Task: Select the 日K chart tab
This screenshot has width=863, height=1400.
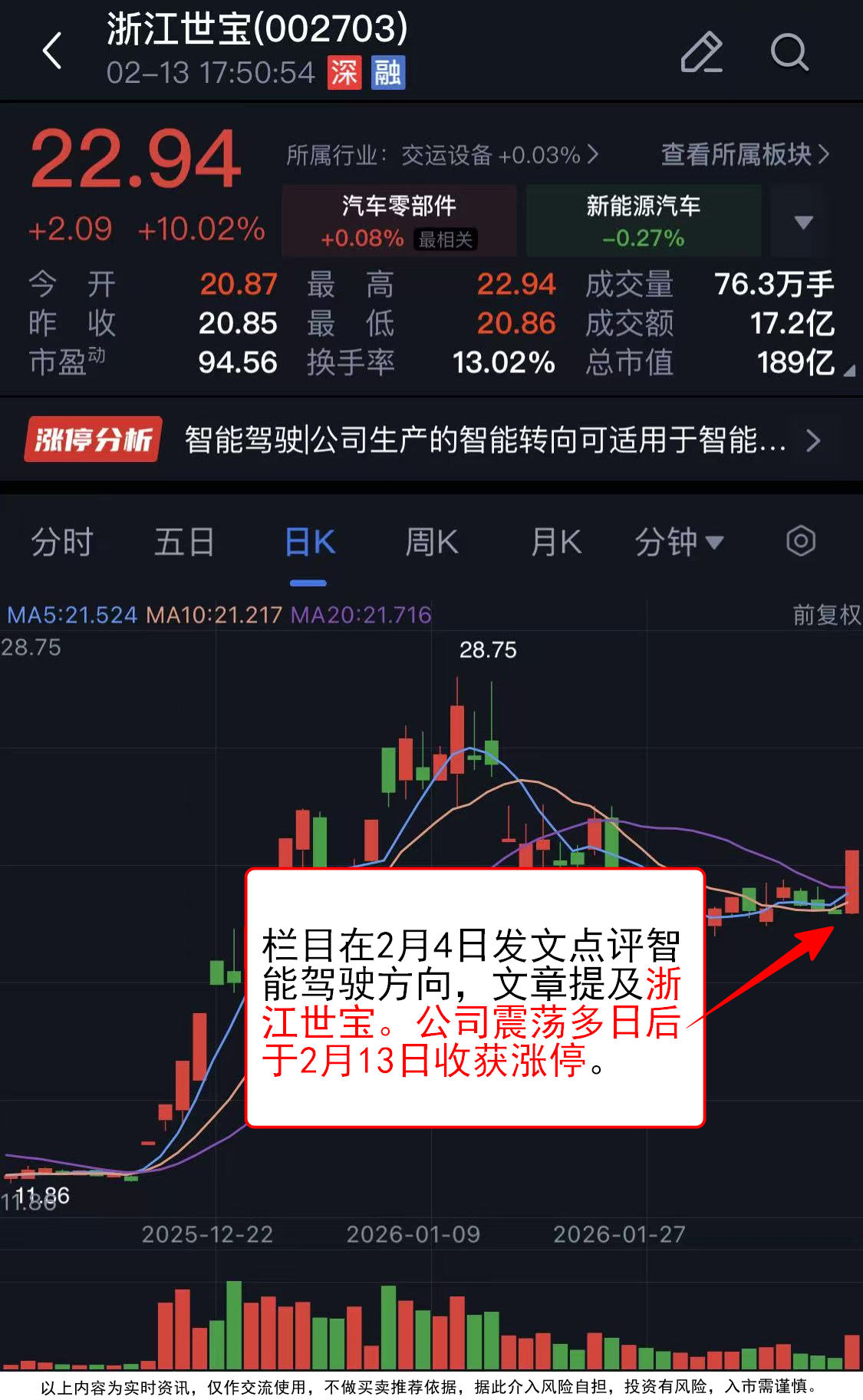Action: [x=309, y=542]
